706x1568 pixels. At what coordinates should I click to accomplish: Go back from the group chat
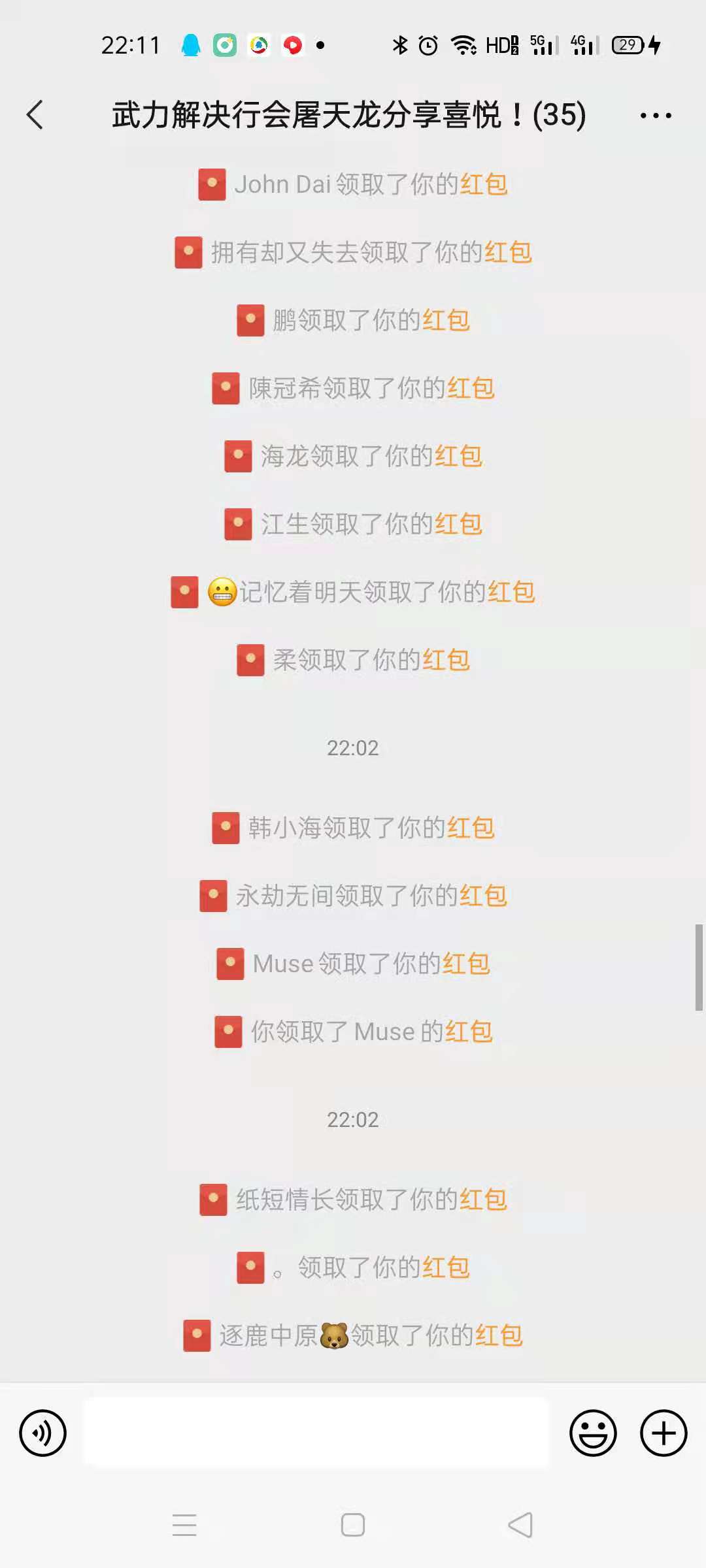[35, 115]
